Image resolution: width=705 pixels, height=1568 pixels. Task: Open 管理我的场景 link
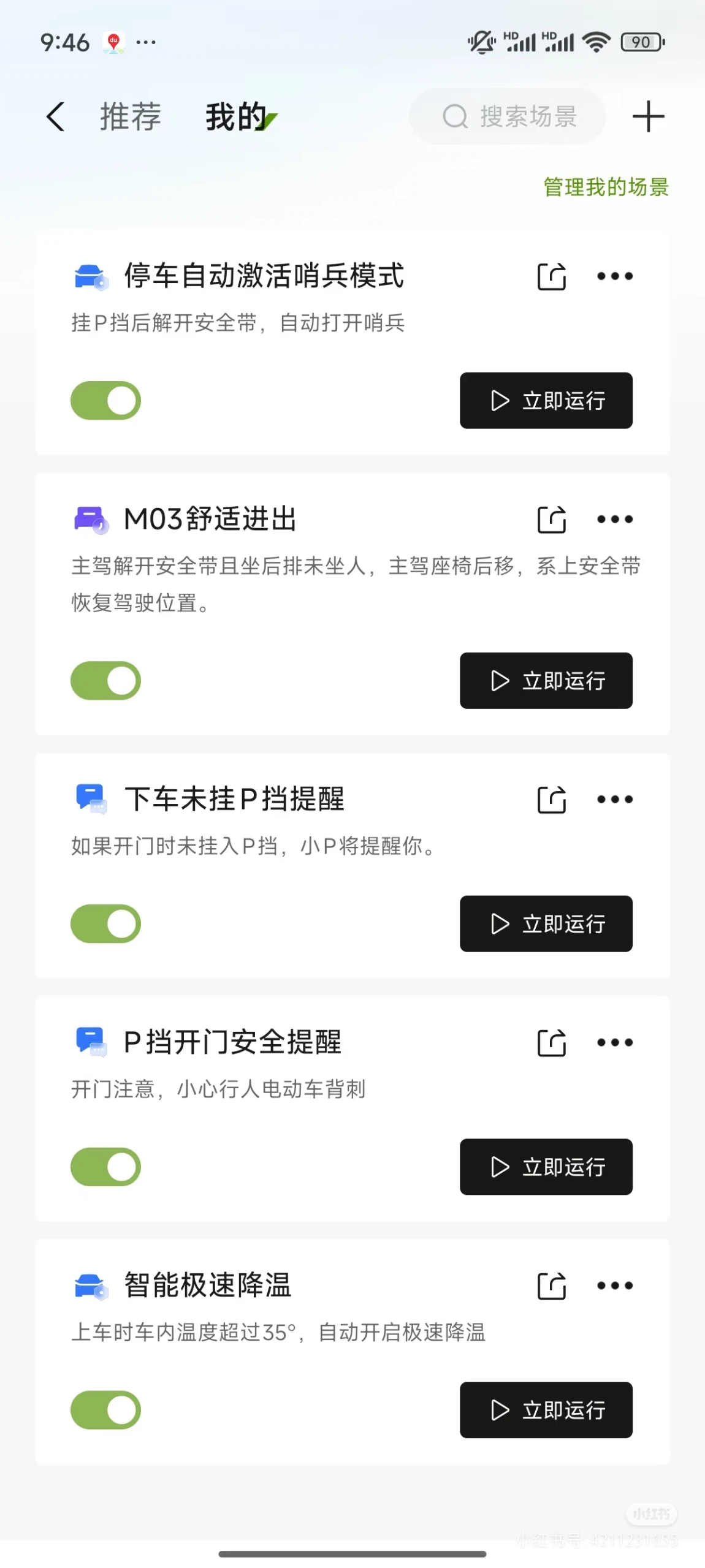(606, 187)
